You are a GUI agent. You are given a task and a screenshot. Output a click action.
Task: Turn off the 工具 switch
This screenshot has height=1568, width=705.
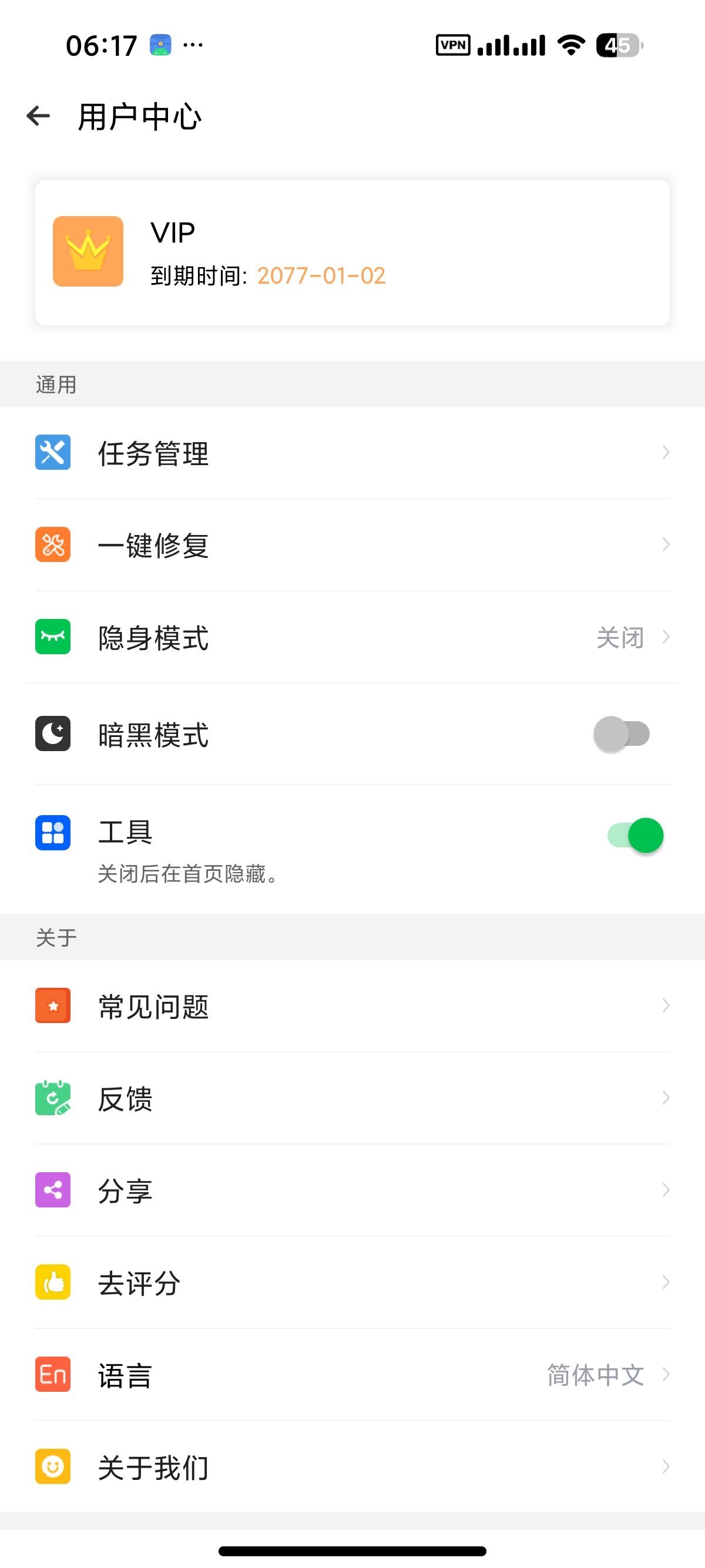point(635,835)
